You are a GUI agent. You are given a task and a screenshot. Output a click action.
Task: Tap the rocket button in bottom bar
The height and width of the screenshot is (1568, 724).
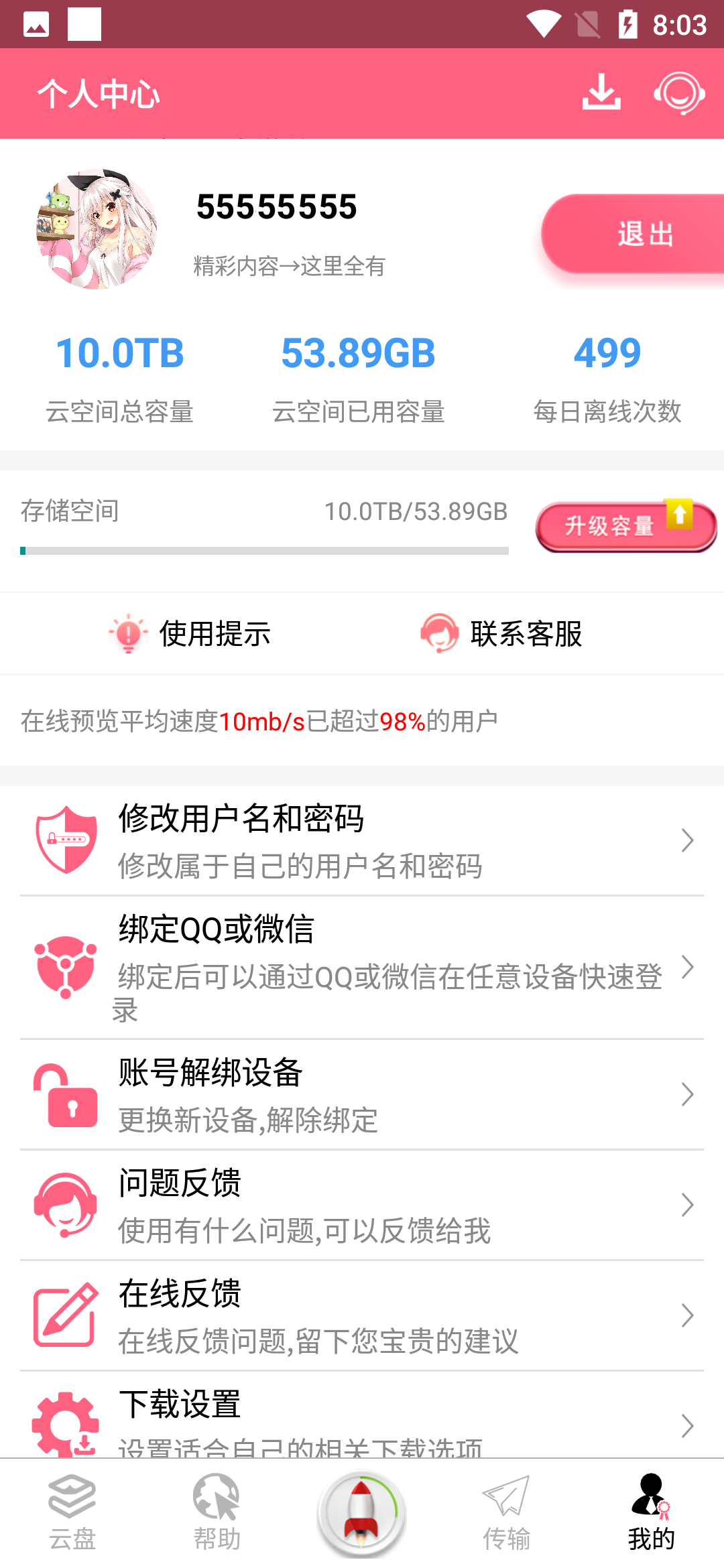361,1513
